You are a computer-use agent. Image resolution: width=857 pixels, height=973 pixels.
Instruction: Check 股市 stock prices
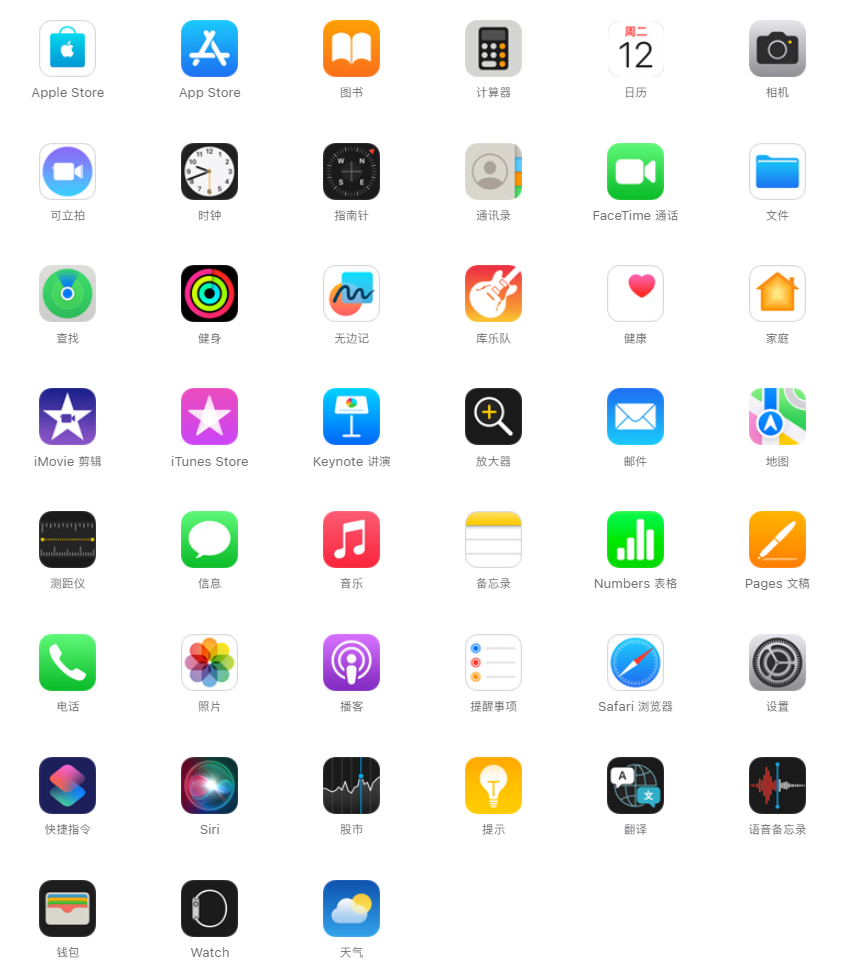point(351,785)
